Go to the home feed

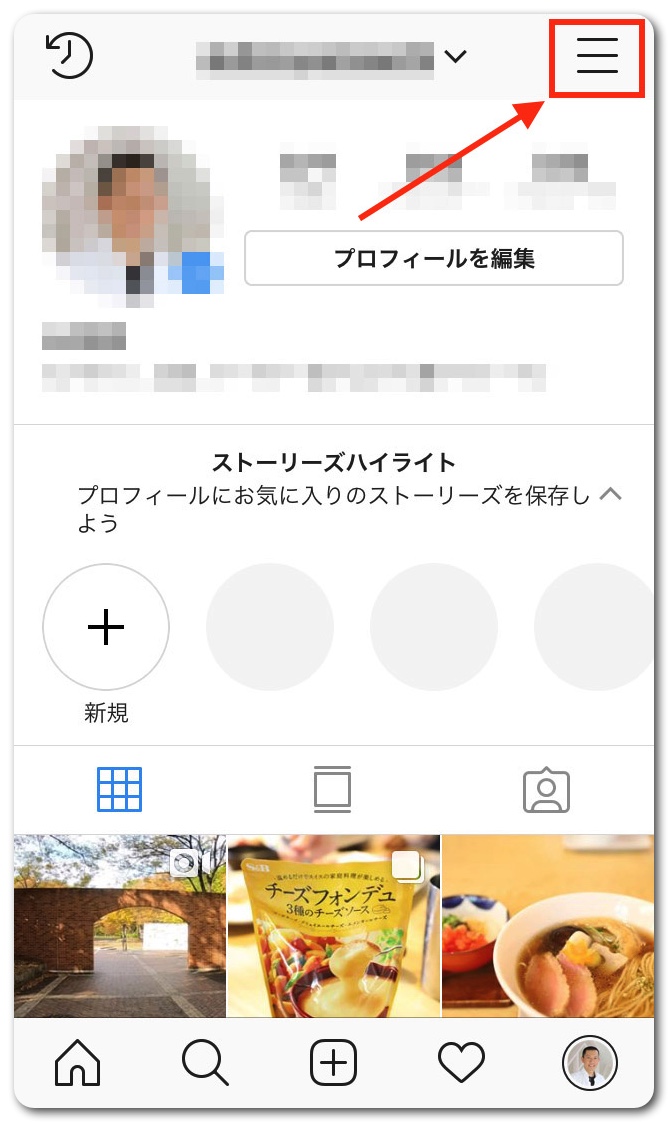[78, 1063]
